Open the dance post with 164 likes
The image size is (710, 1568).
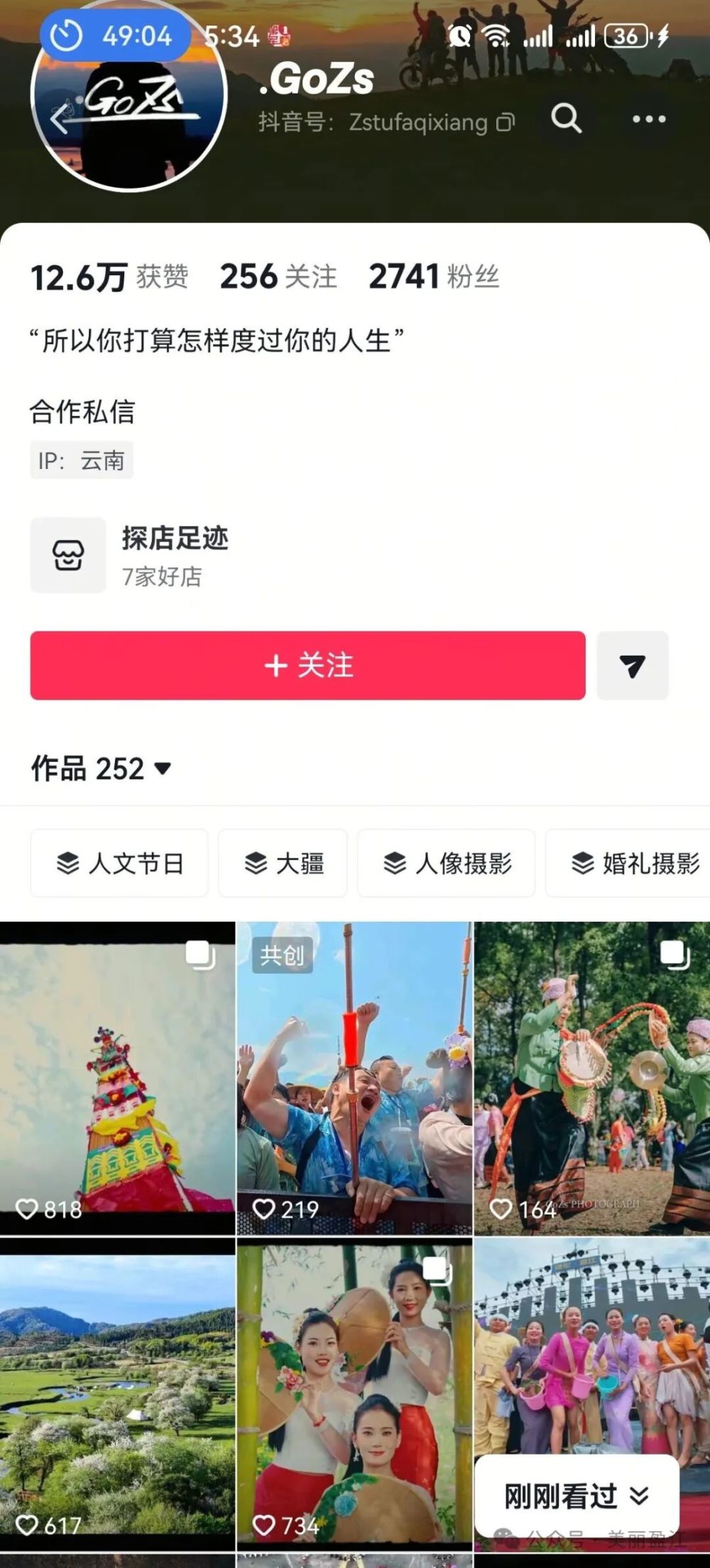click(x=592, y=1077)
